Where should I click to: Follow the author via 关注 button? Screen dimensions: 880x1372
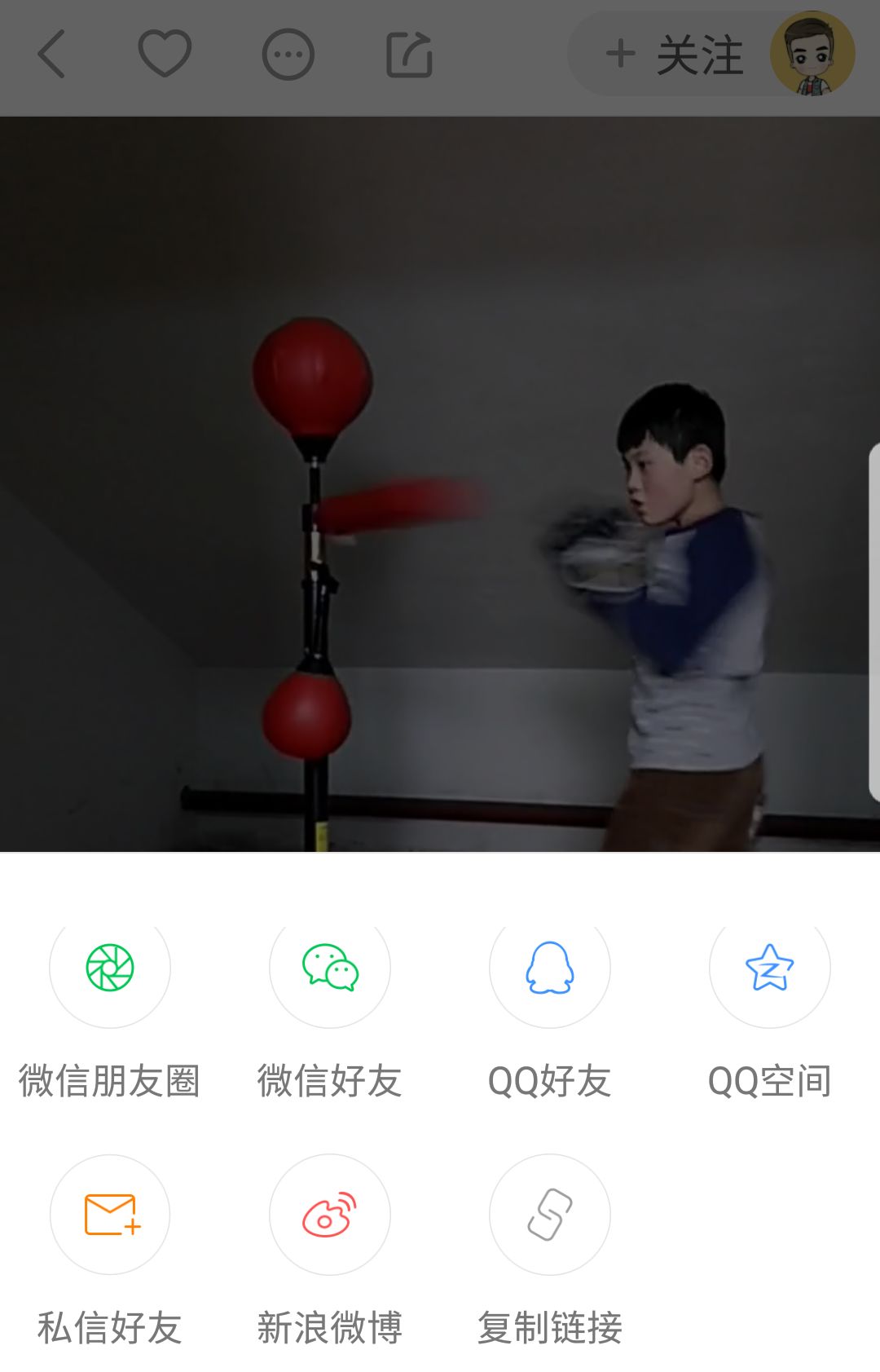coord(675,55)
